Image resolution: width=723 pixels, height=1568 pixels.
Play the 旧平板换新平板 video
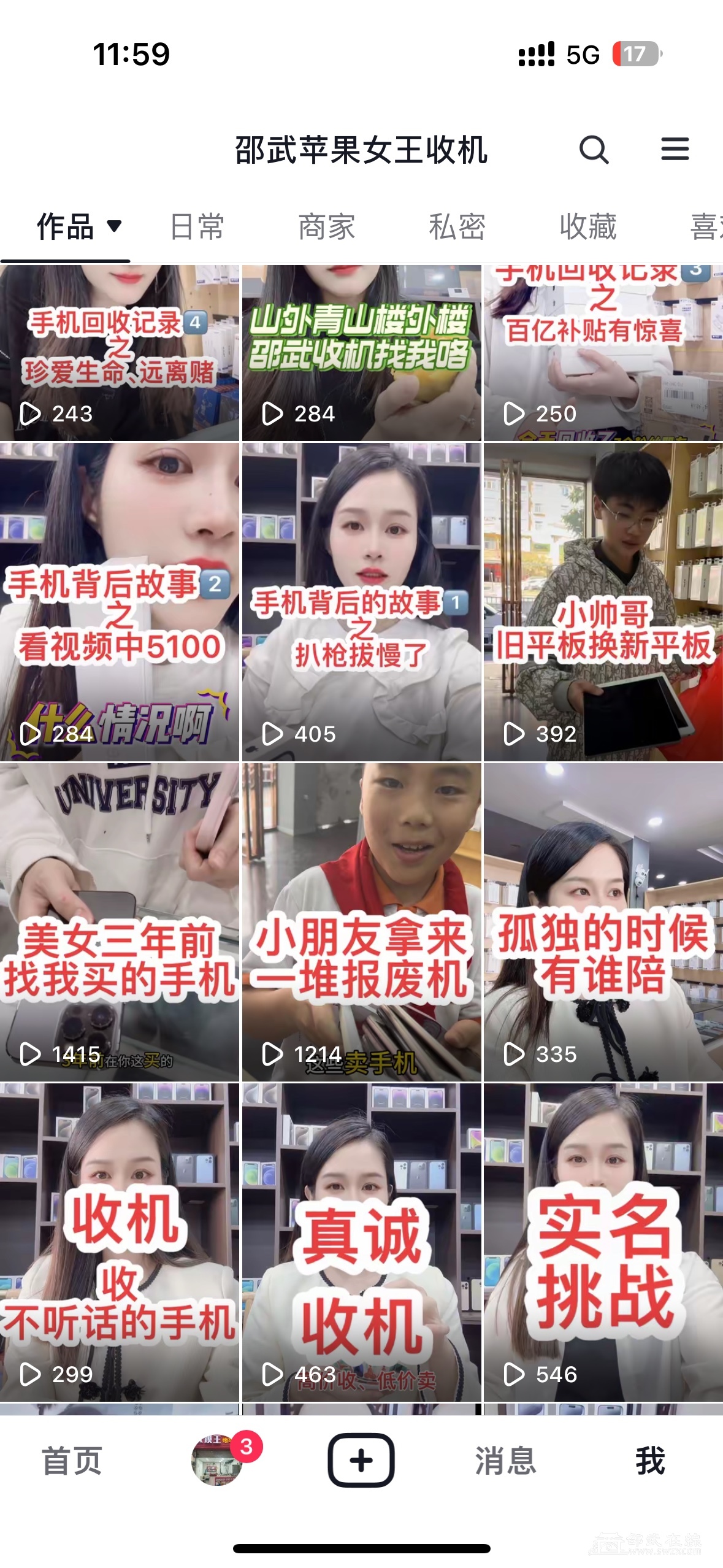click(x=603, y=602)
